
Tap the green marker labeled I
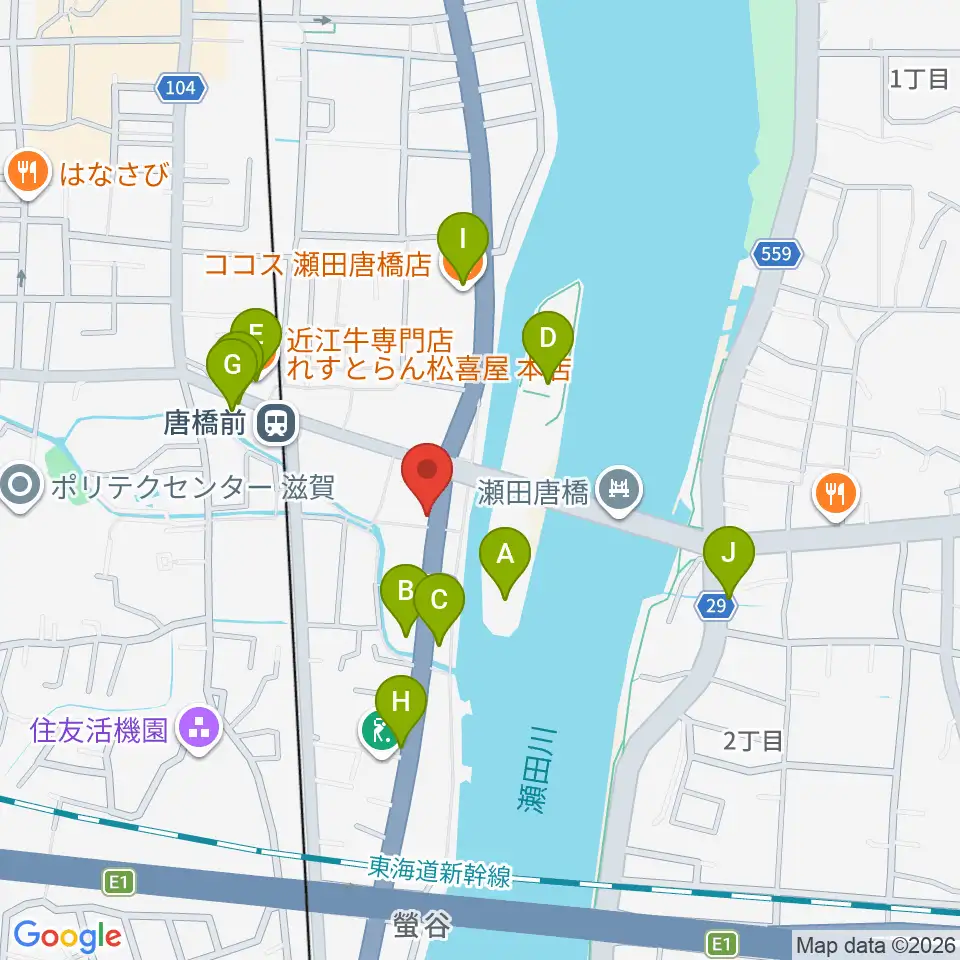tap(463, 244)
